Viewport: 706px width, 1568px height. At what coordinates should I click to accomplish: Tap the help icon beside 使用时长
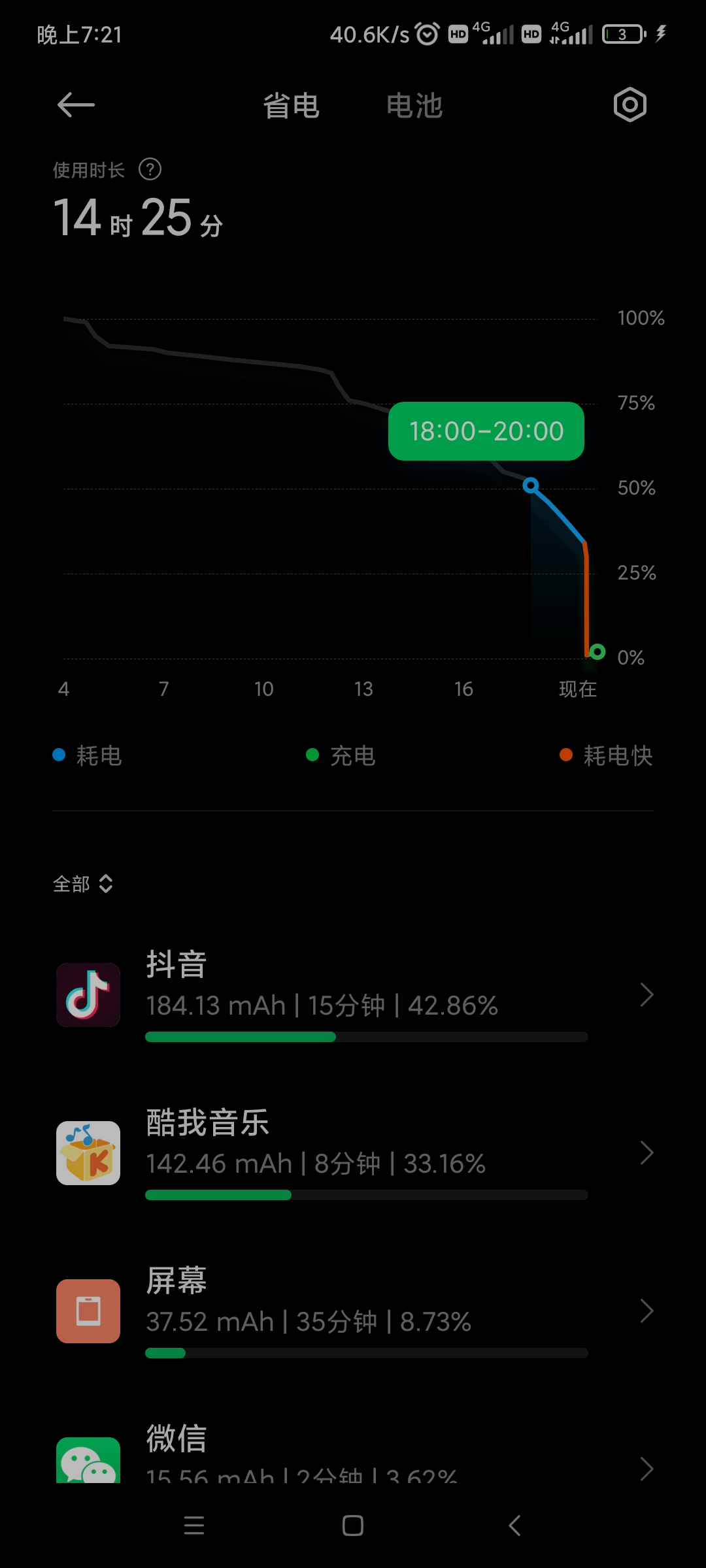[x=150, y=170]
